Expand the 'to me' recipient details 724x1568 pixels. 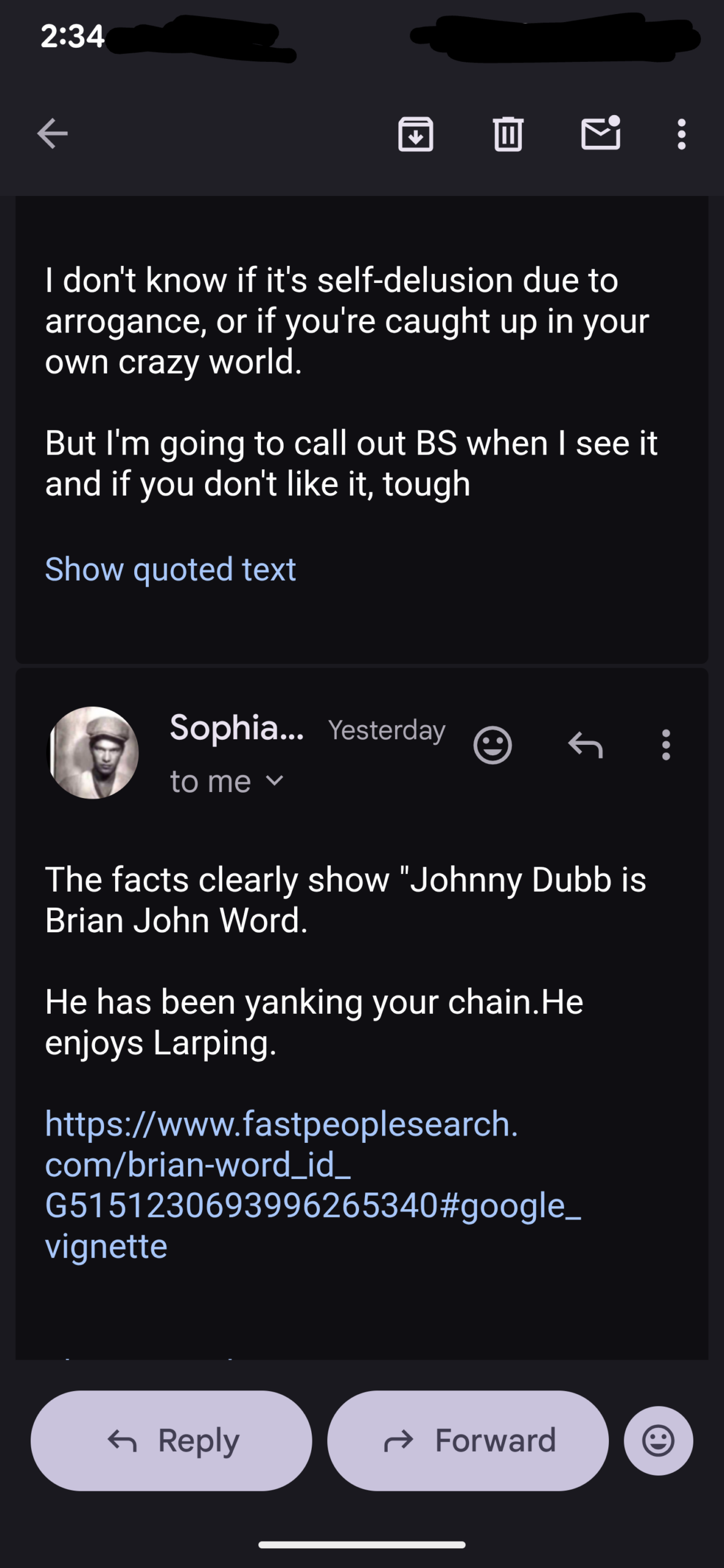pos(227,782)
